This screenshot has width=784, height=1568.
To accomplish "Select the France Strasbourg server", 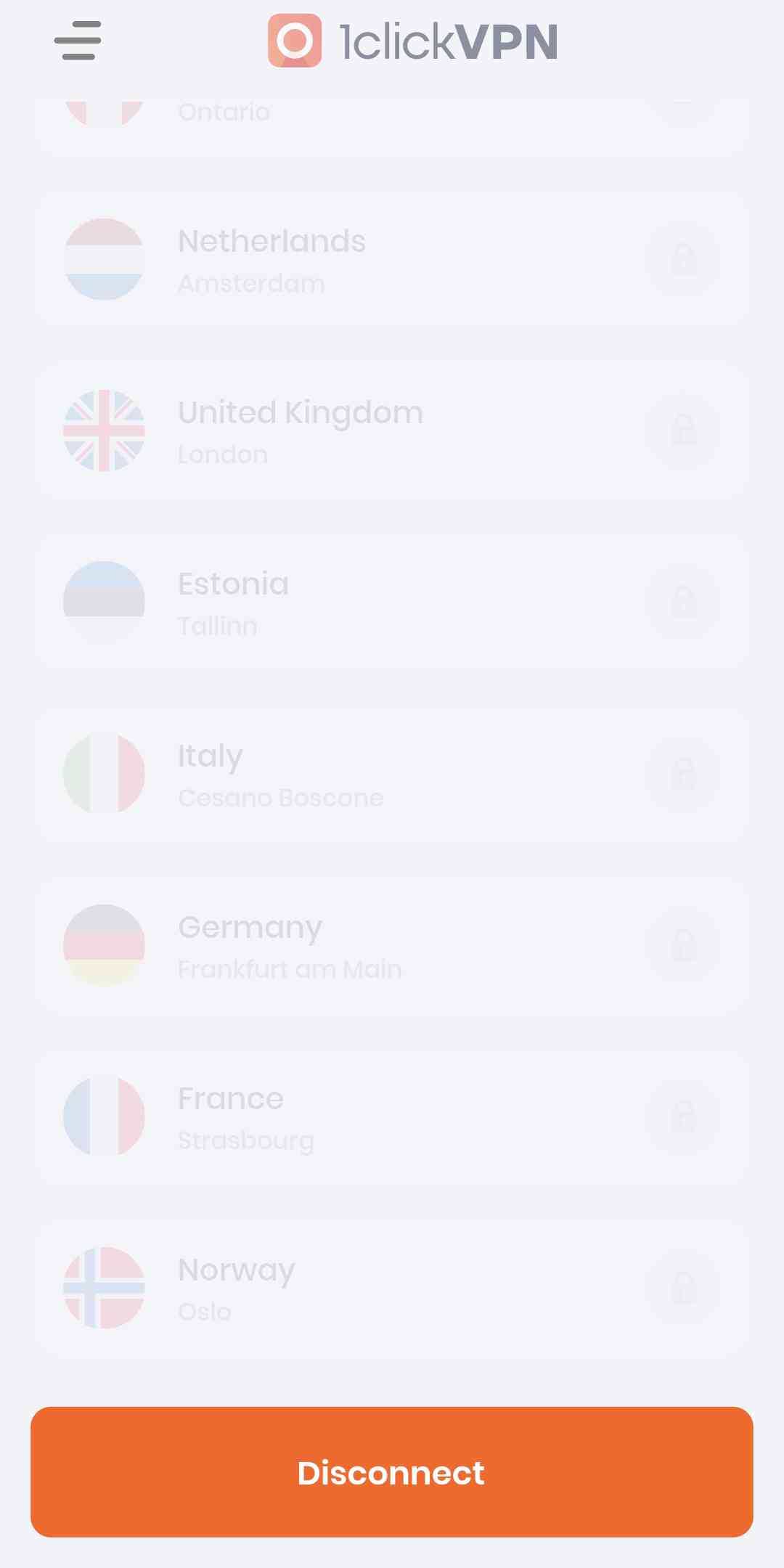I will (x=391, y=1116).
